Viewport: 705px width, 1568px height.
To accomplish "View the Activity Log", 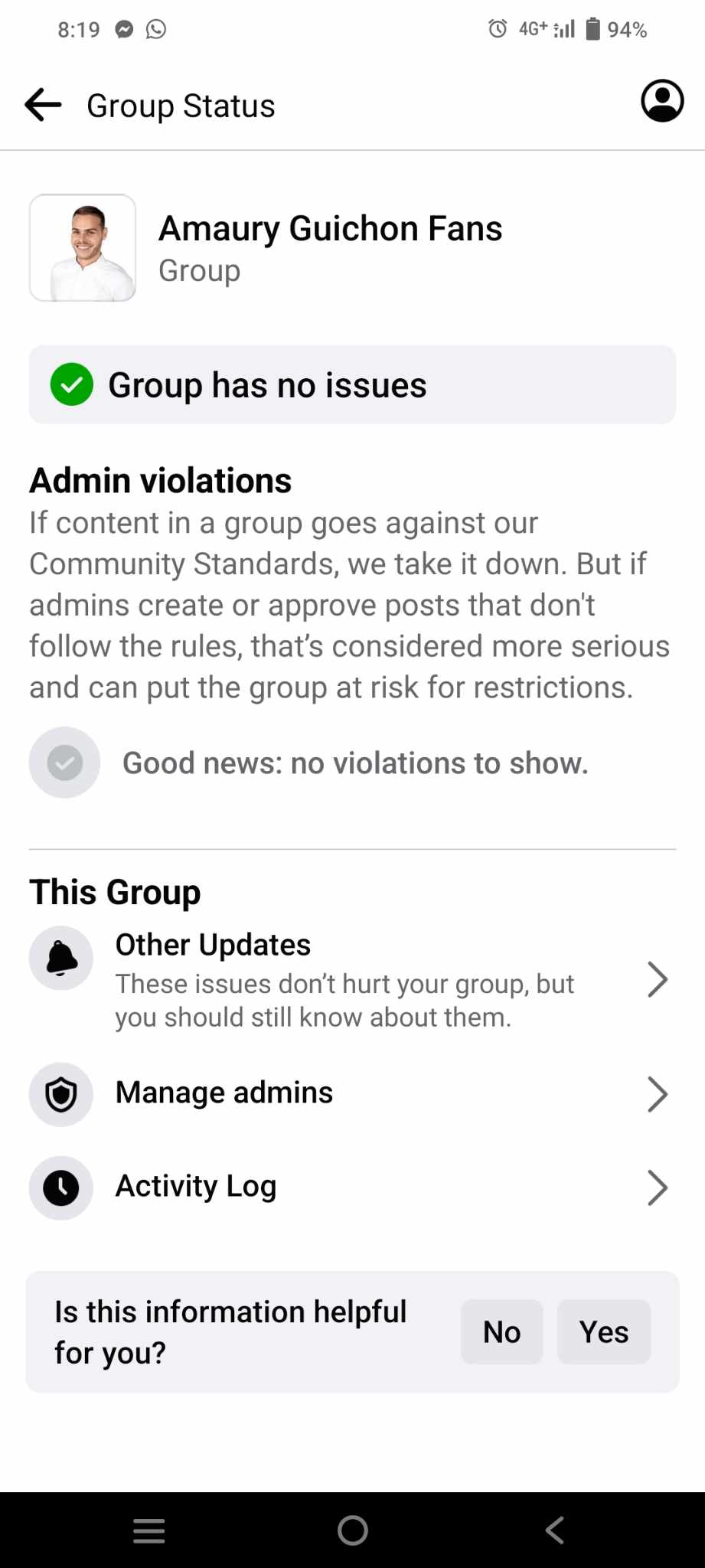I will 352,1187.
